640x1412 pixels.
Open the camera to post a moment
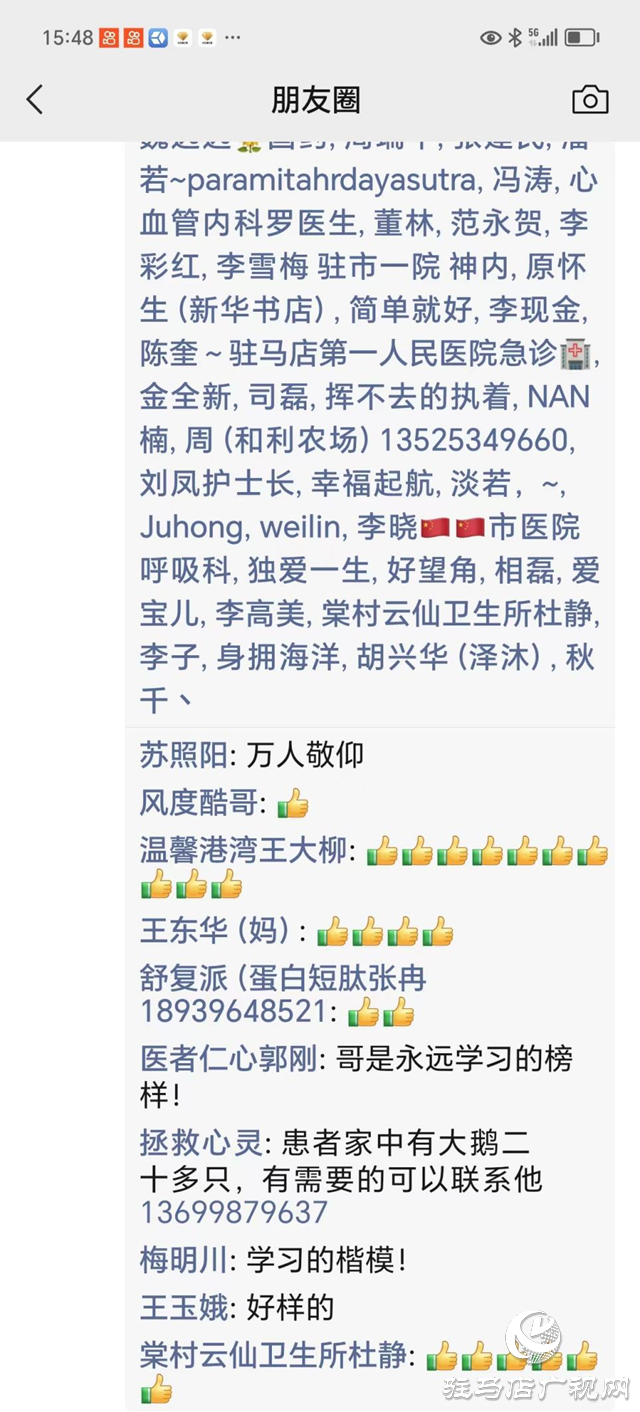pyautogui.click(x=590, y=99)
